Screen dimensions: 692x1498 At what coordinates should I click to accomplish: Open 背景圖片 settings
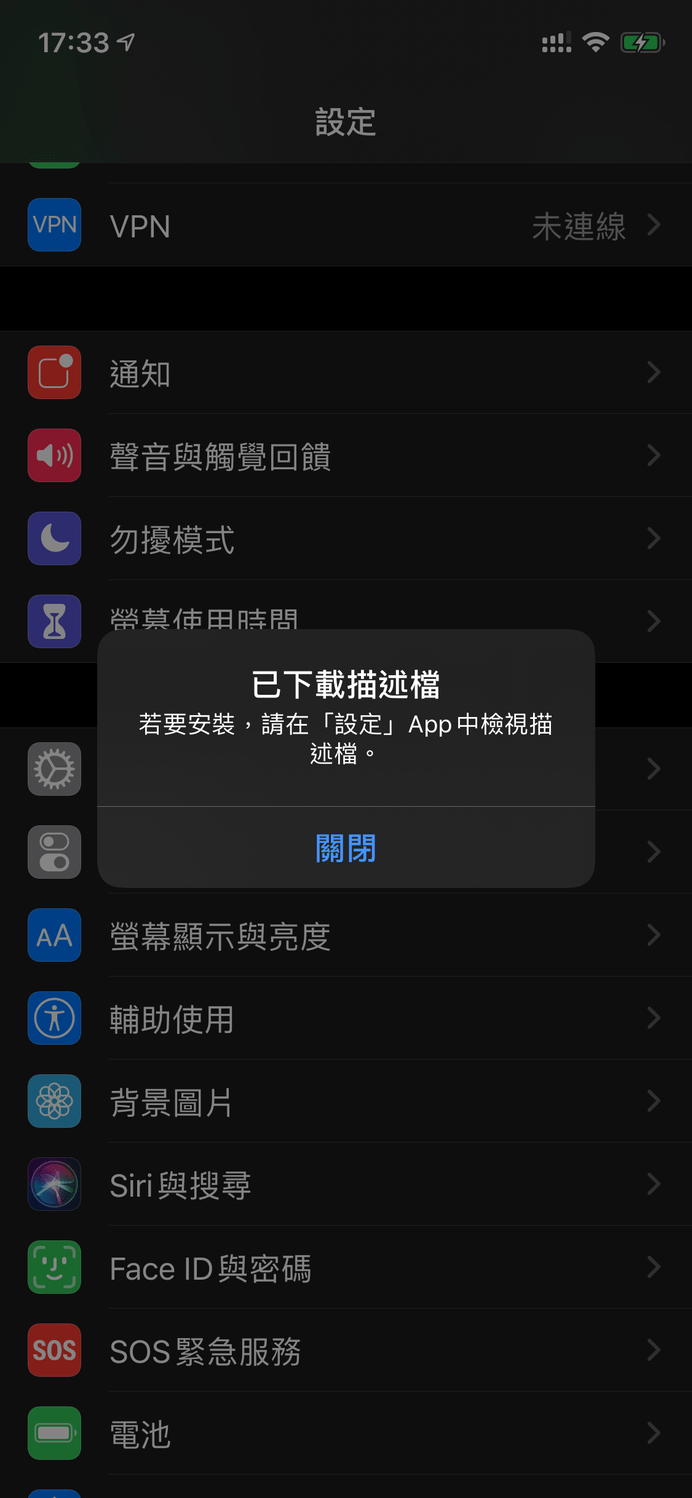346,1102
